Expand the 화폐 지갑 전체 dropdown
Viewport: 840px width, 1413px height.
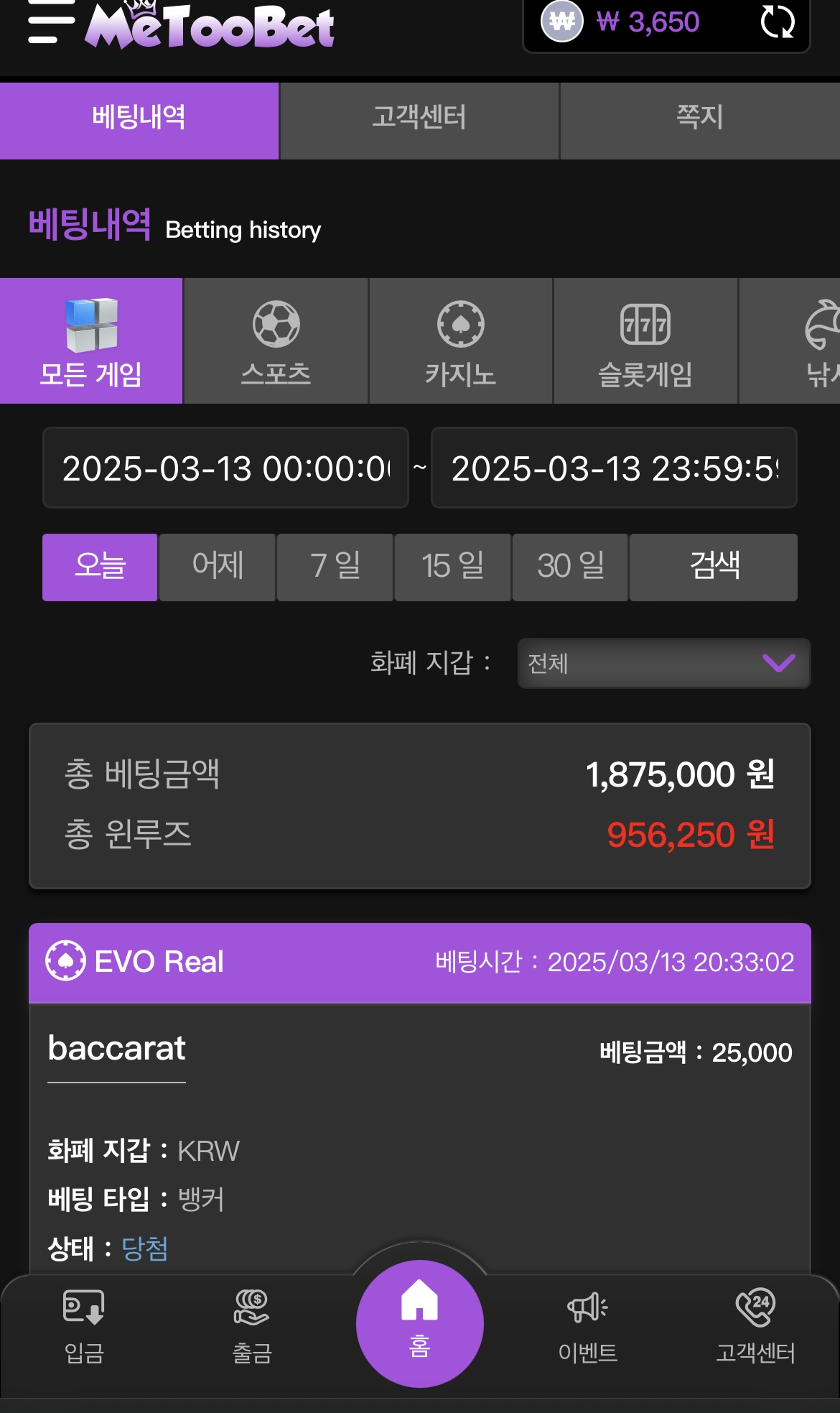664,663
